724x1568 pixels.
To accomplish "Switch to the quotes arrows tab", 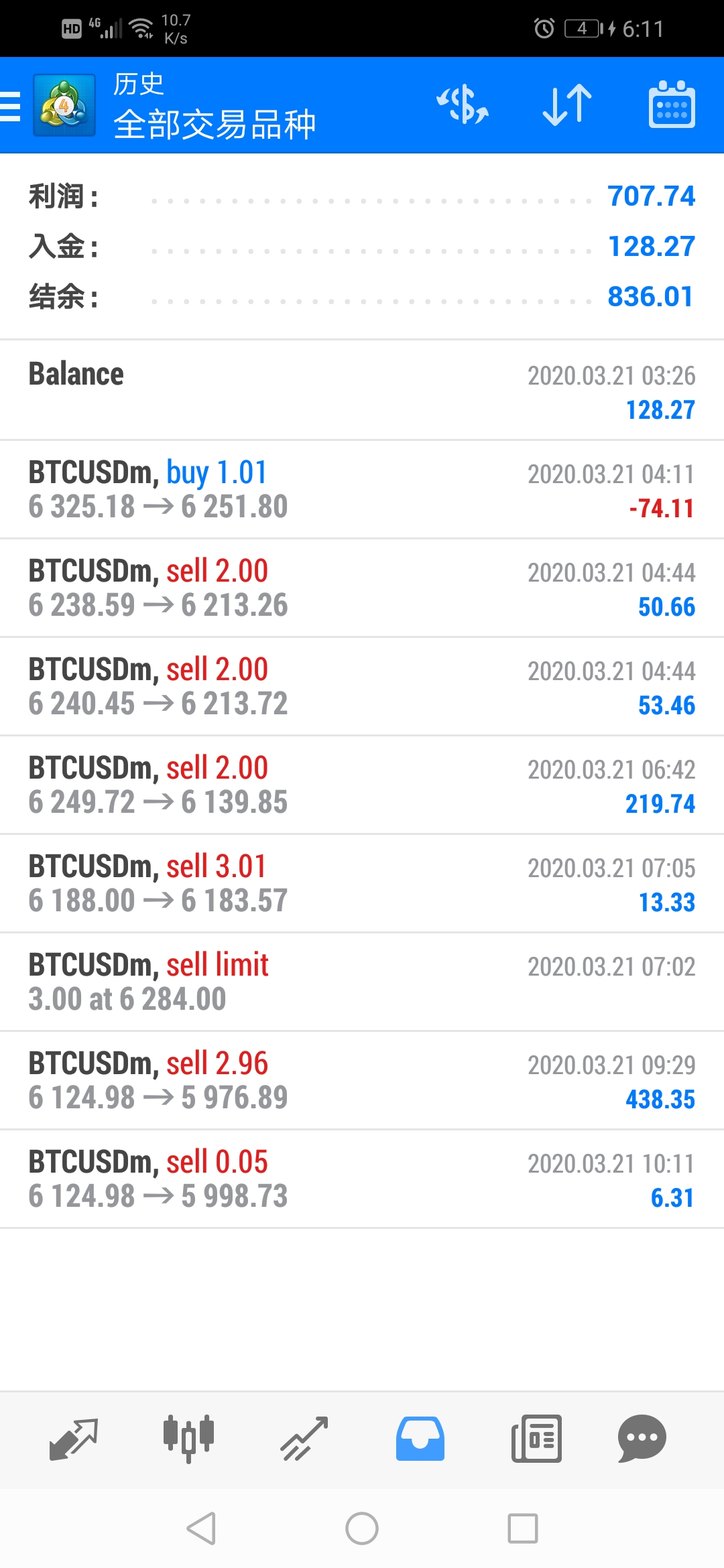I will tap(74, 1439).
